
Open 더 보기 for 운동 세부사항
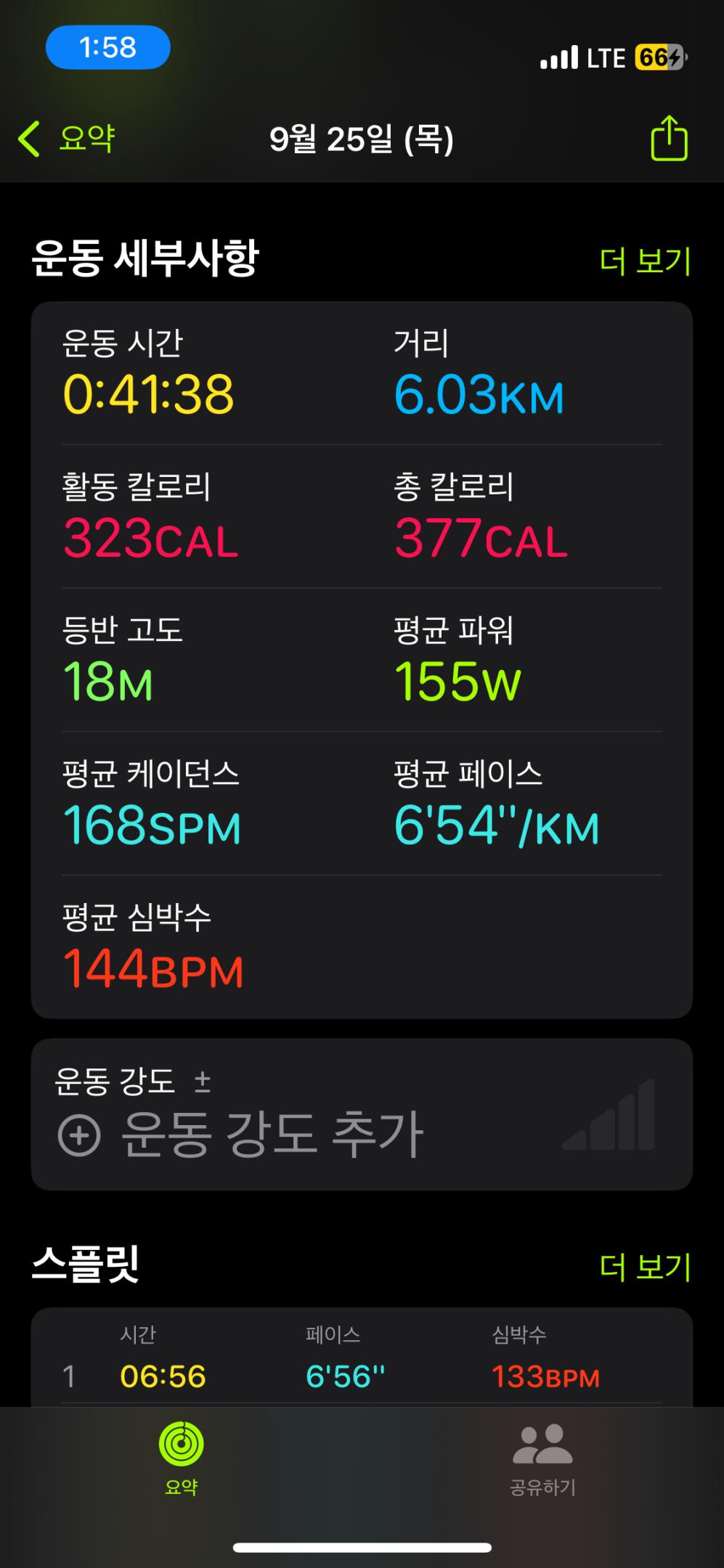[644, 261]
